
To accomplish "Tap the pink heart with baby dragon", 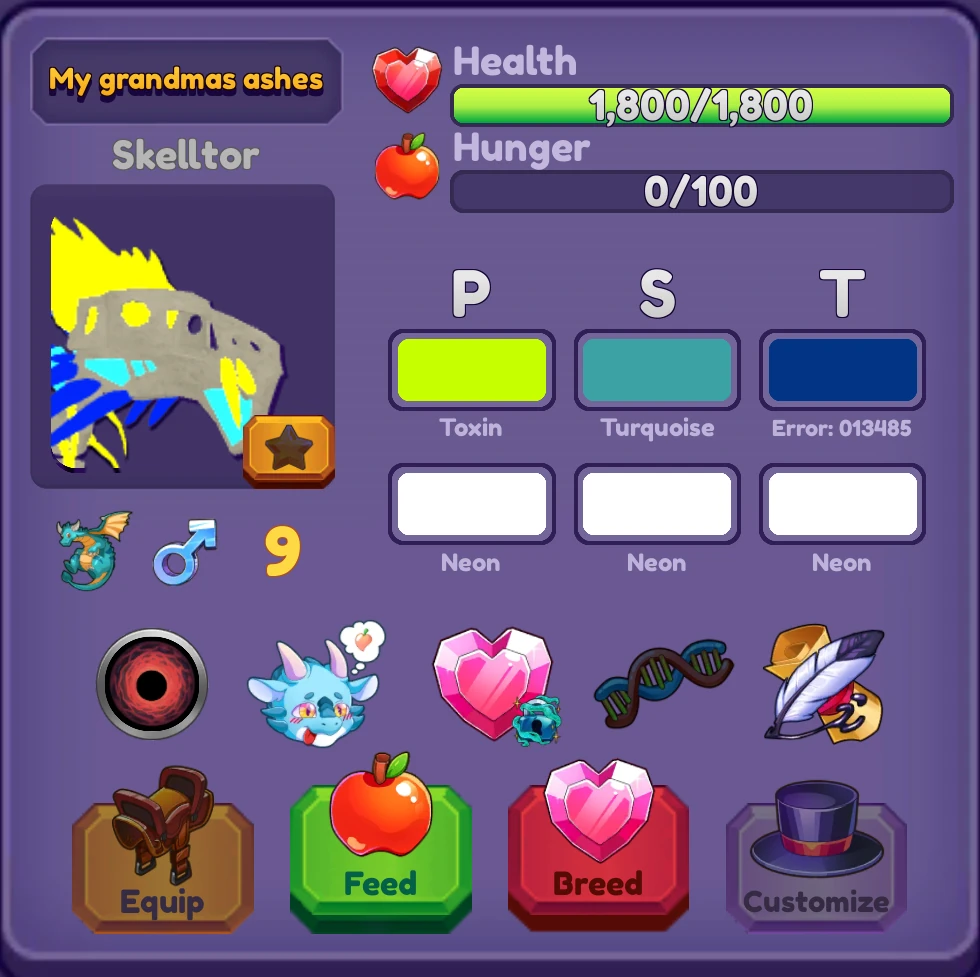I will click(x=492, y=685).
